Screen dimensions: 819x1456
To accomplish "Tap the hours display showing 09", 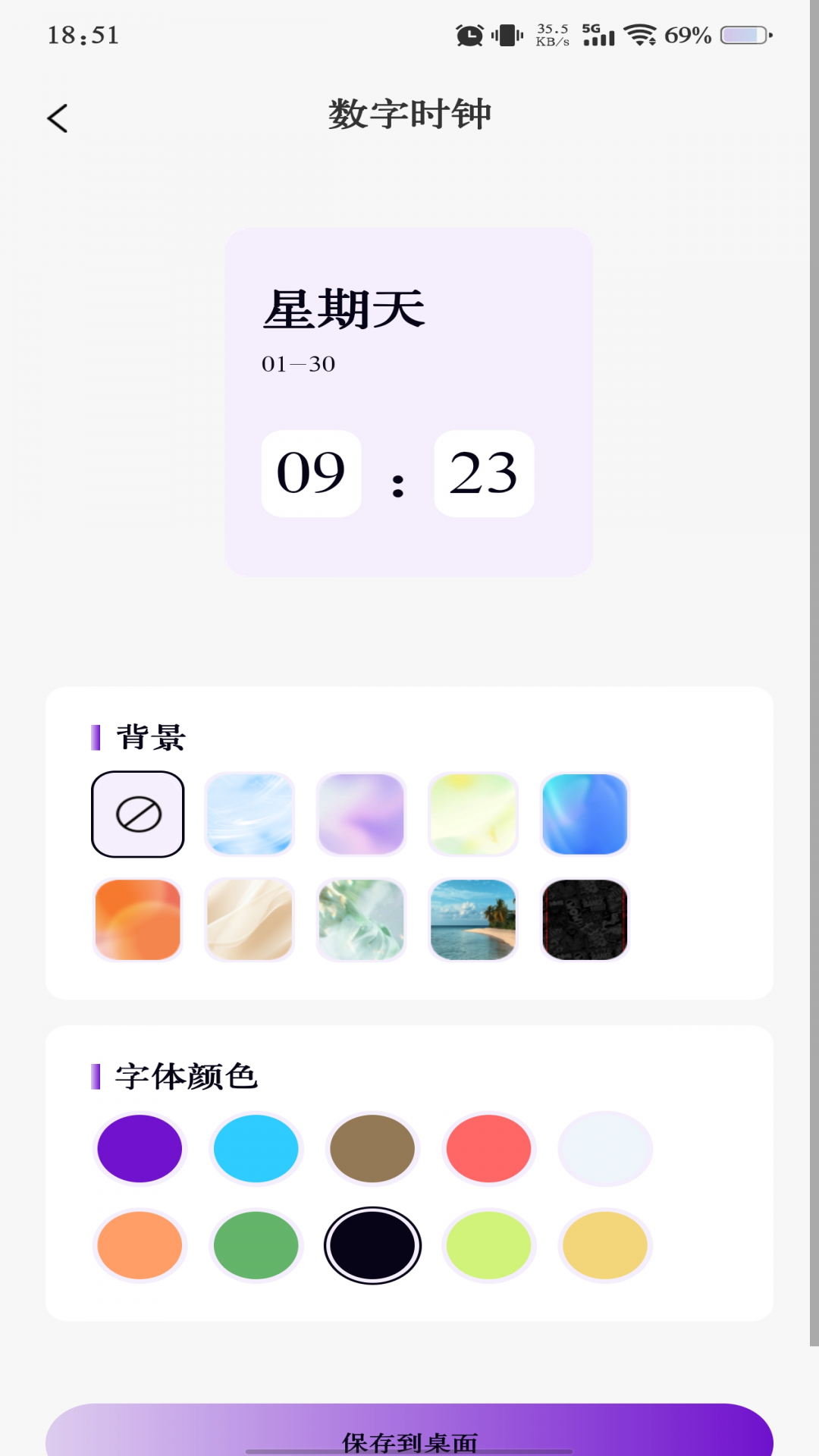I will [x=310, y=475].
